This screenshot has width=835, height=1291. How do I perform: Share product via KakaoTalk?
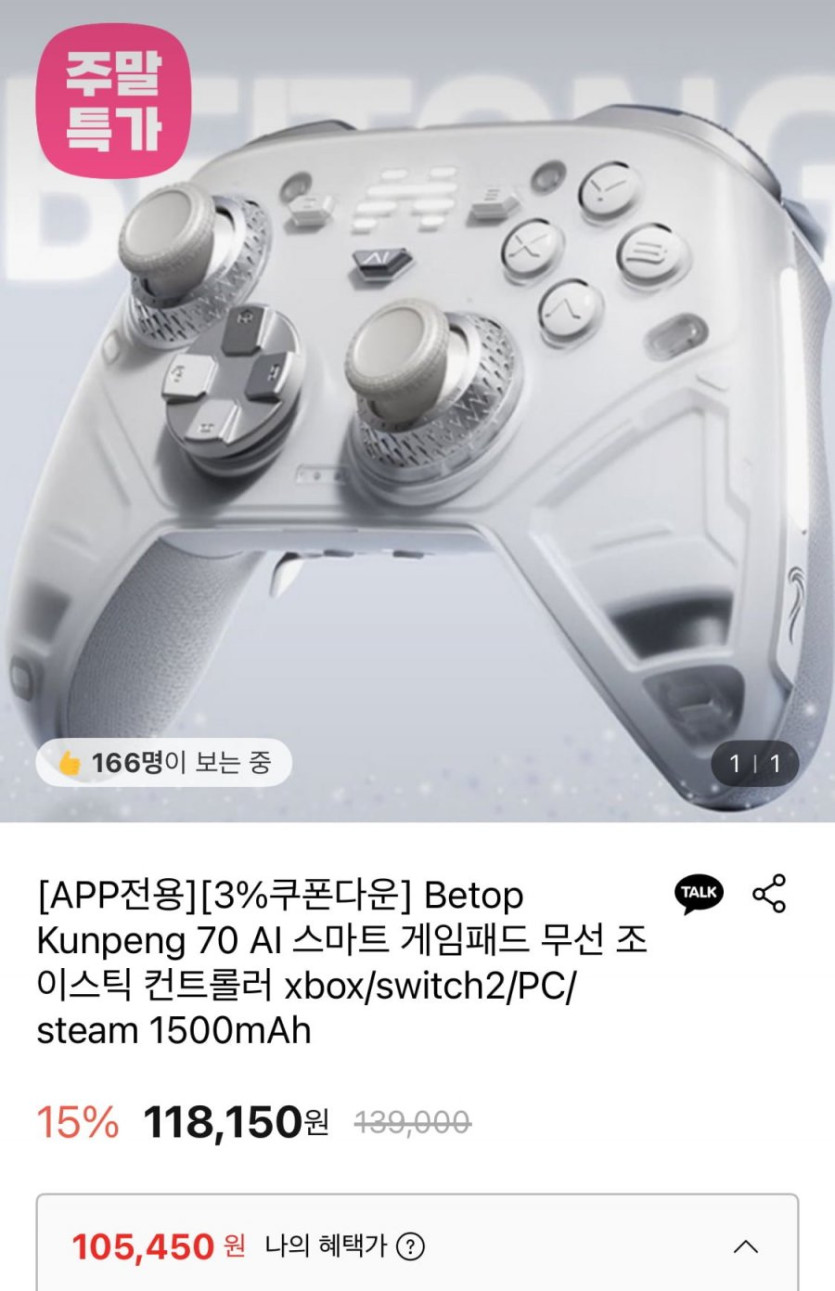(x=699, y=893)
